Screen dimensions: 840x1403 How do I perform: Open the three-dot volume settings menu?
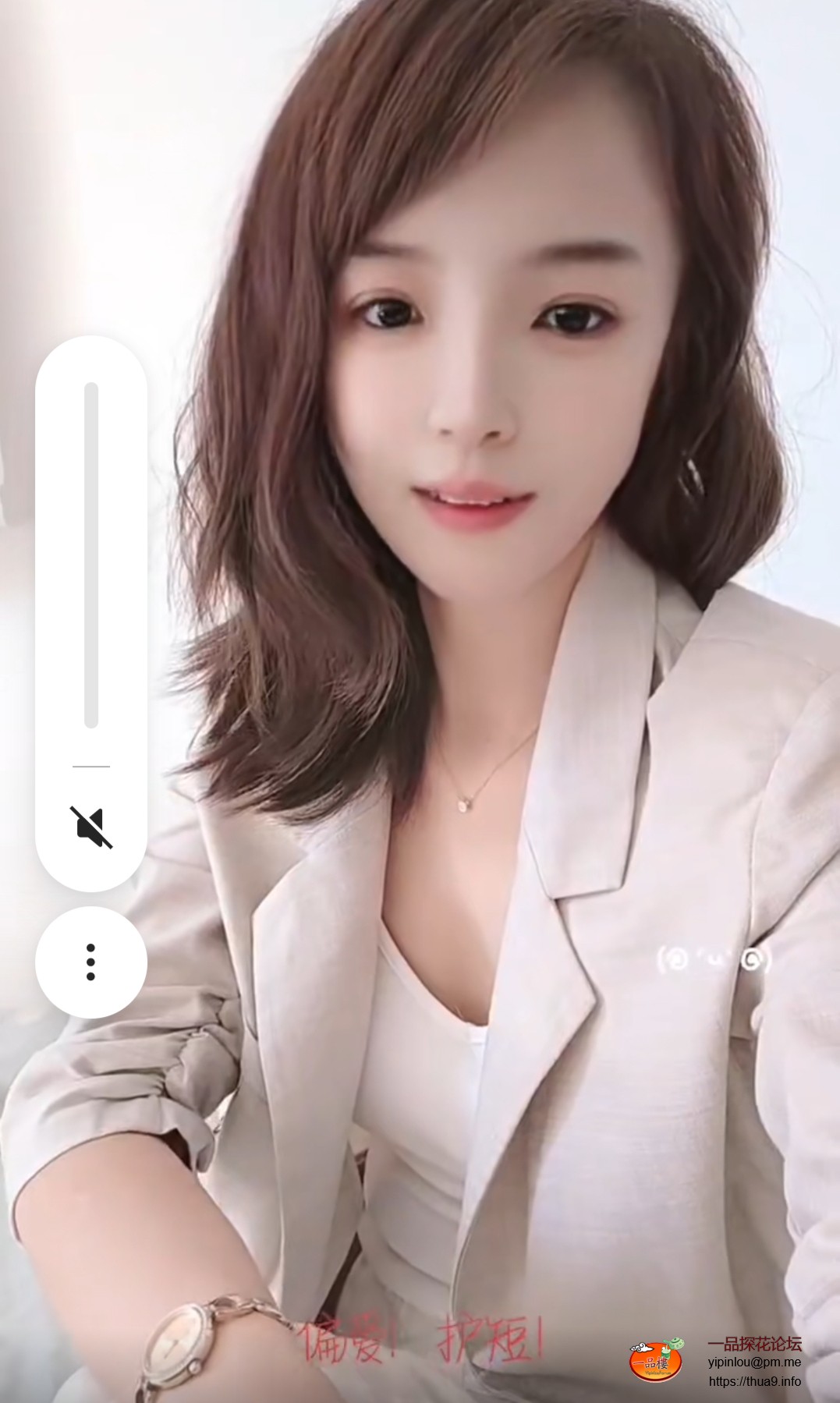coord(91,962)
